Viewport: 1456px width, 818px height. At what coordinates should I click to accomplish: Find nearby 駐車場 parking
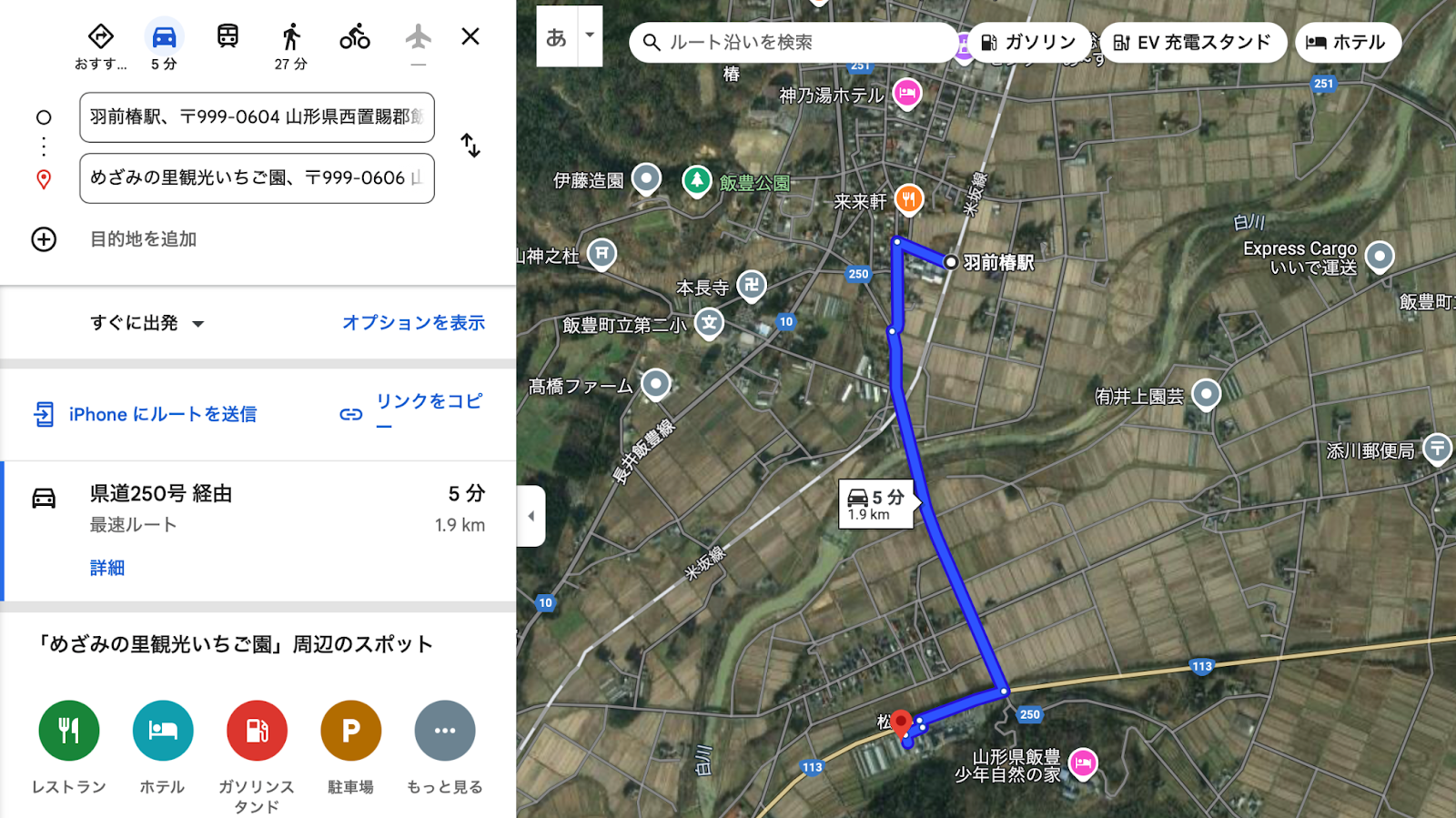[x=350, y=731]
